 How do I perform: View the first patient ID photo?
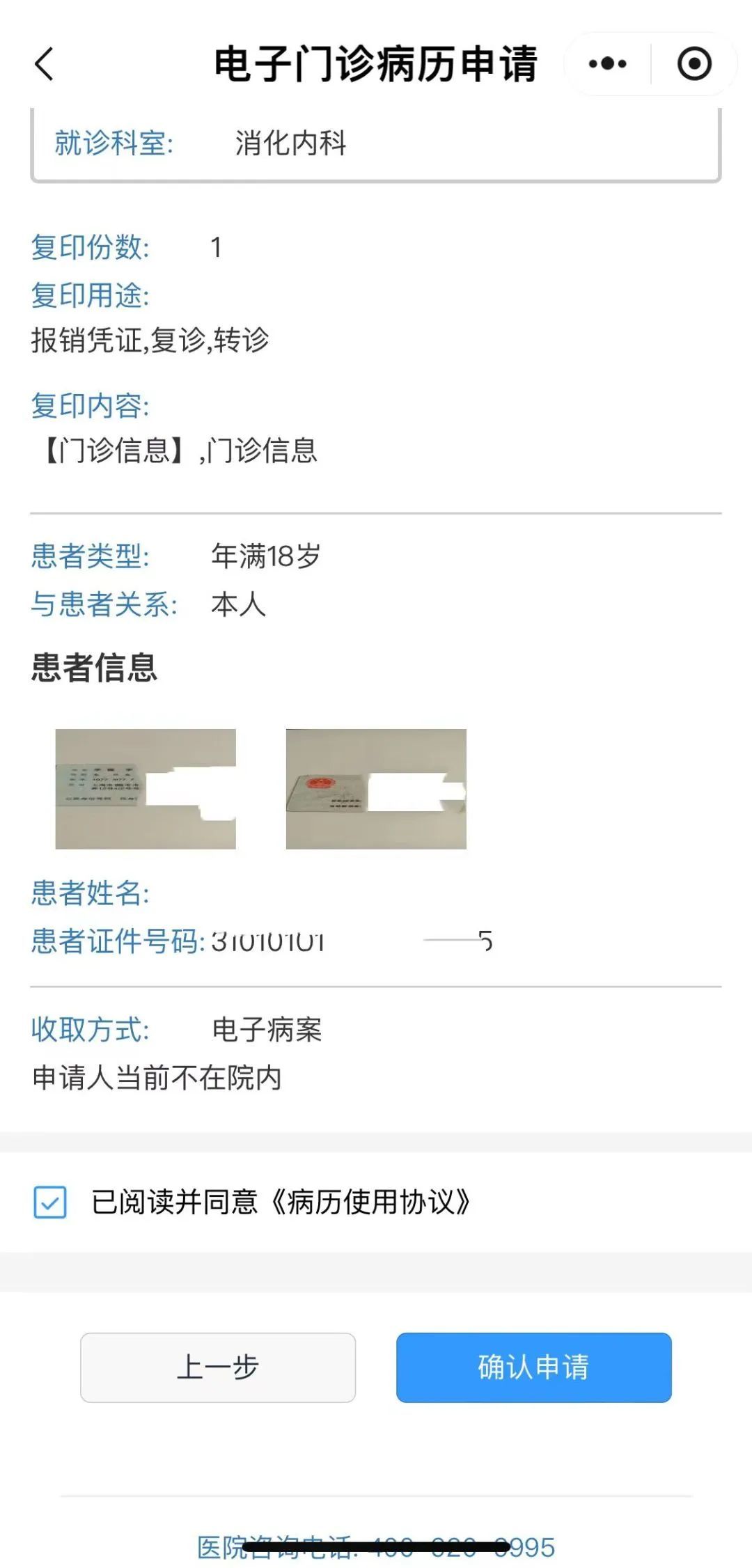(x=146, y=789)
